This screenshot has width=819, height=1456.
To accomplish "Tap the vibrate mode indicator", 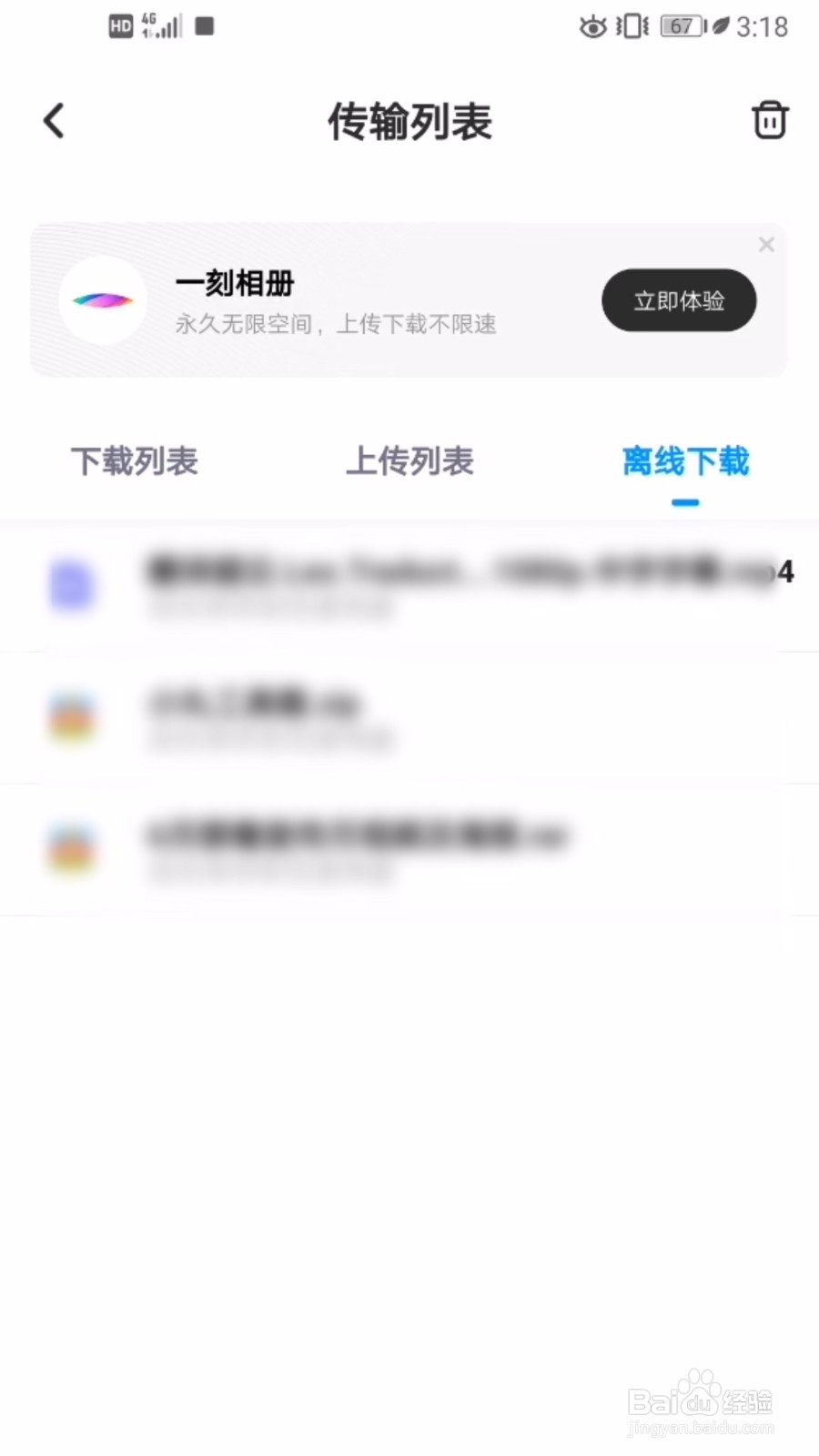I will tap(630, 27).
